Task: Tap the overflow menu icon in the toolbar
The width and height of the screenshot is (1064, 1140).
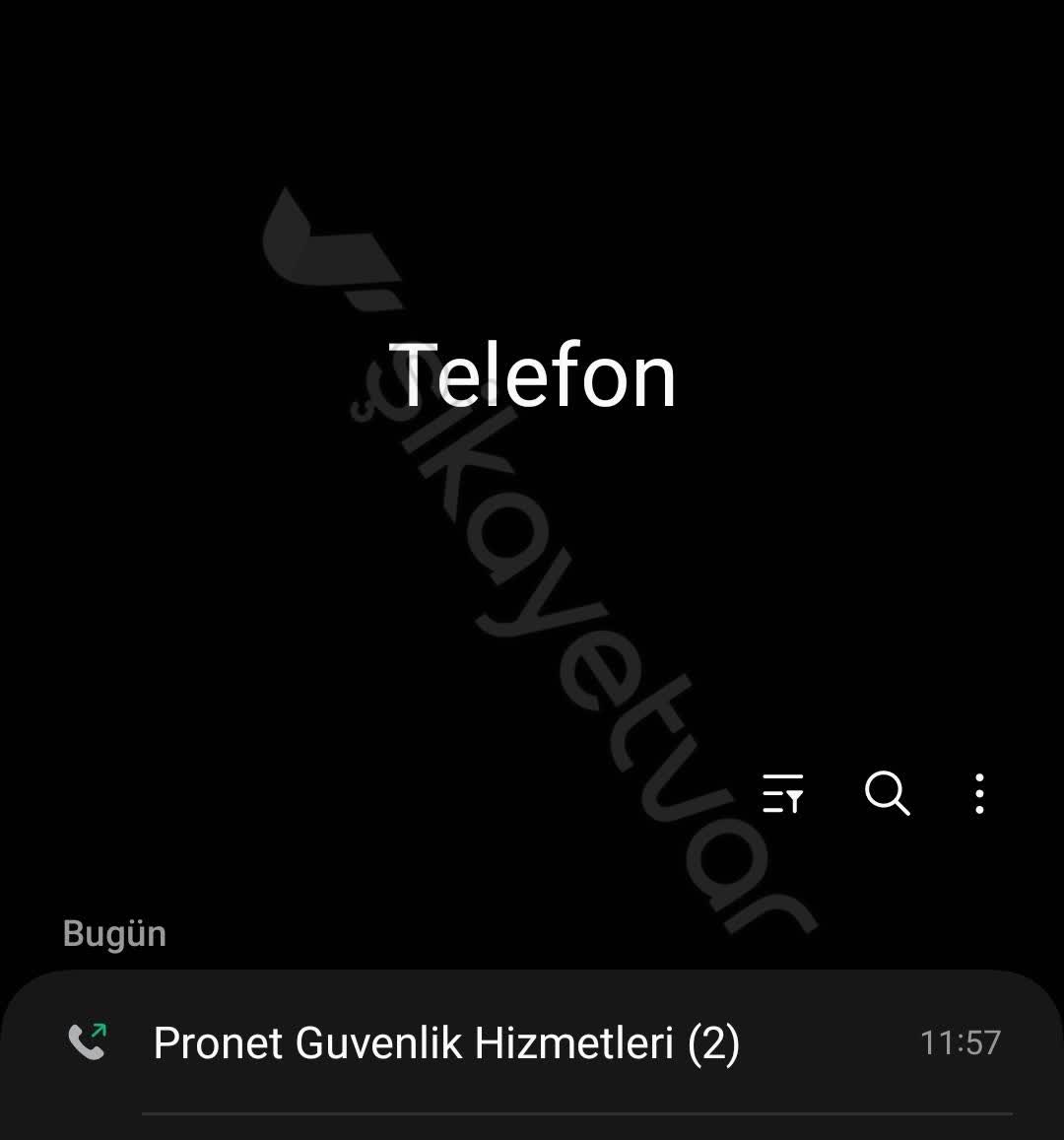Action: [x=978, y=794]
